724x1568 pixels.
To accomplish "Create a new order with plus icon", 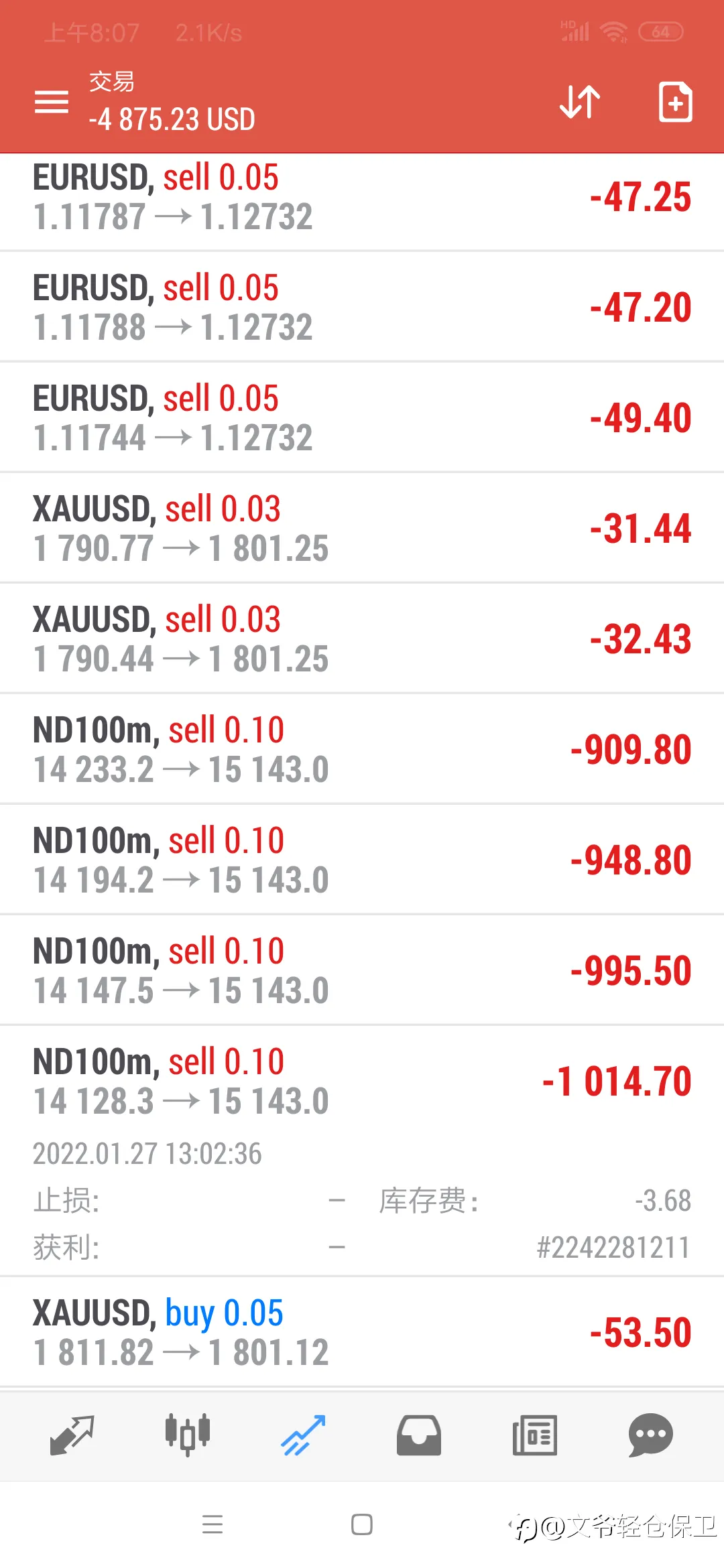I will click(x=675, y=102).
